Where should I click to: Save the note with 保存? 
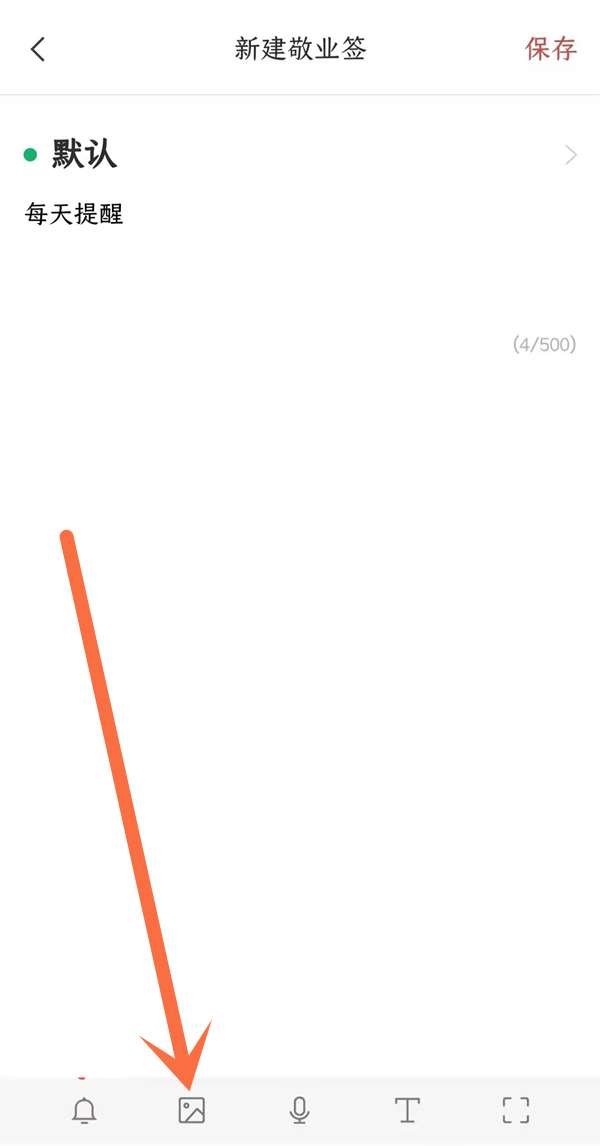[x=551, y=49]
